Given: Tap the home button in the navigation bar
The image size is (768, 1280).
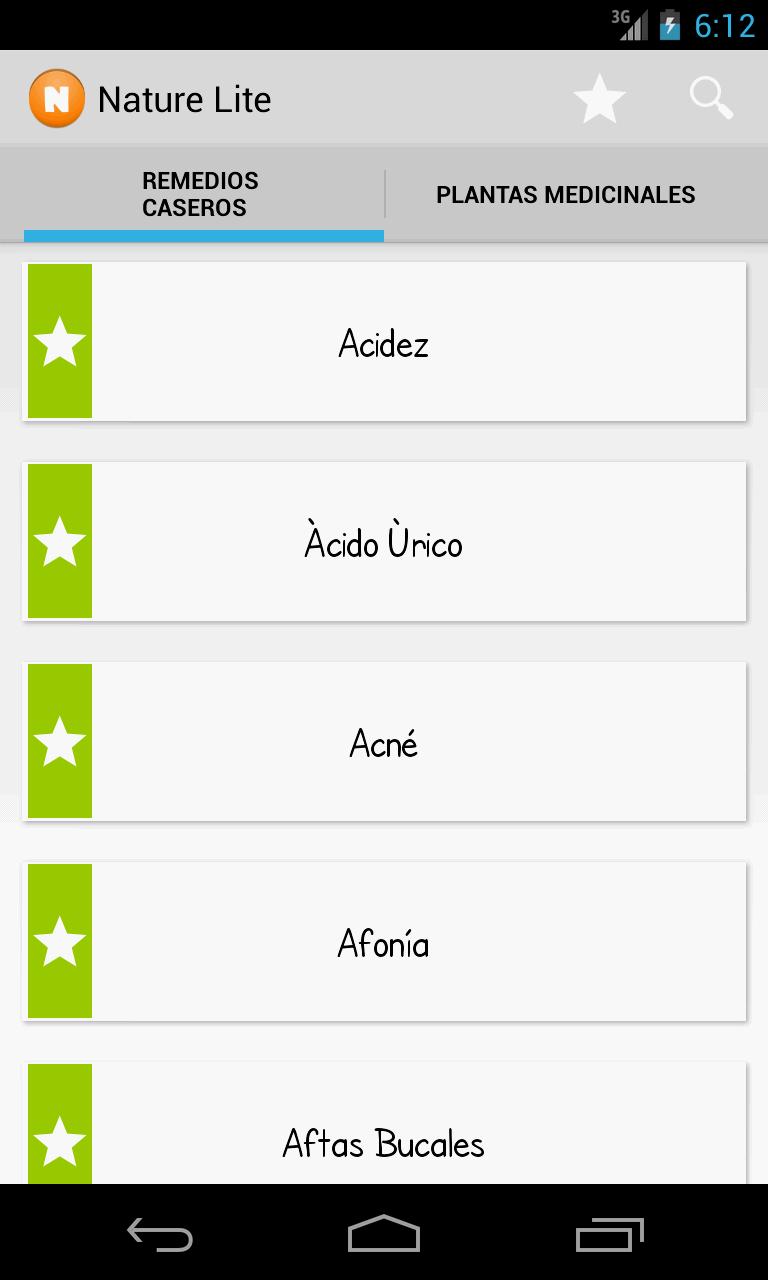Looking at the screenshot, I should pyautogui.click(x=383, y=1236).
